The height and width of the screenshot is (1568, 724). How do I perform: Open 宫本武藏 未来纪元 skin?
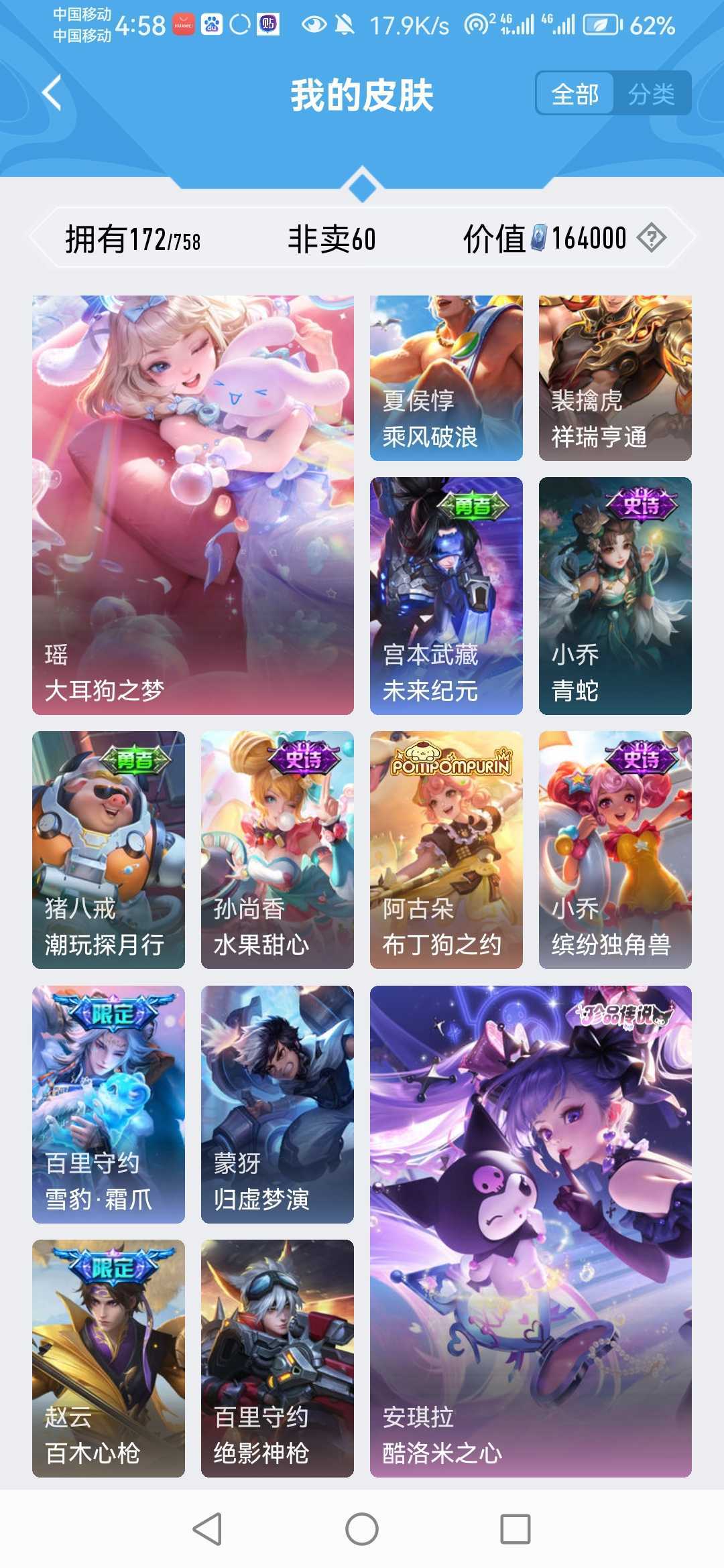point(446,596)
